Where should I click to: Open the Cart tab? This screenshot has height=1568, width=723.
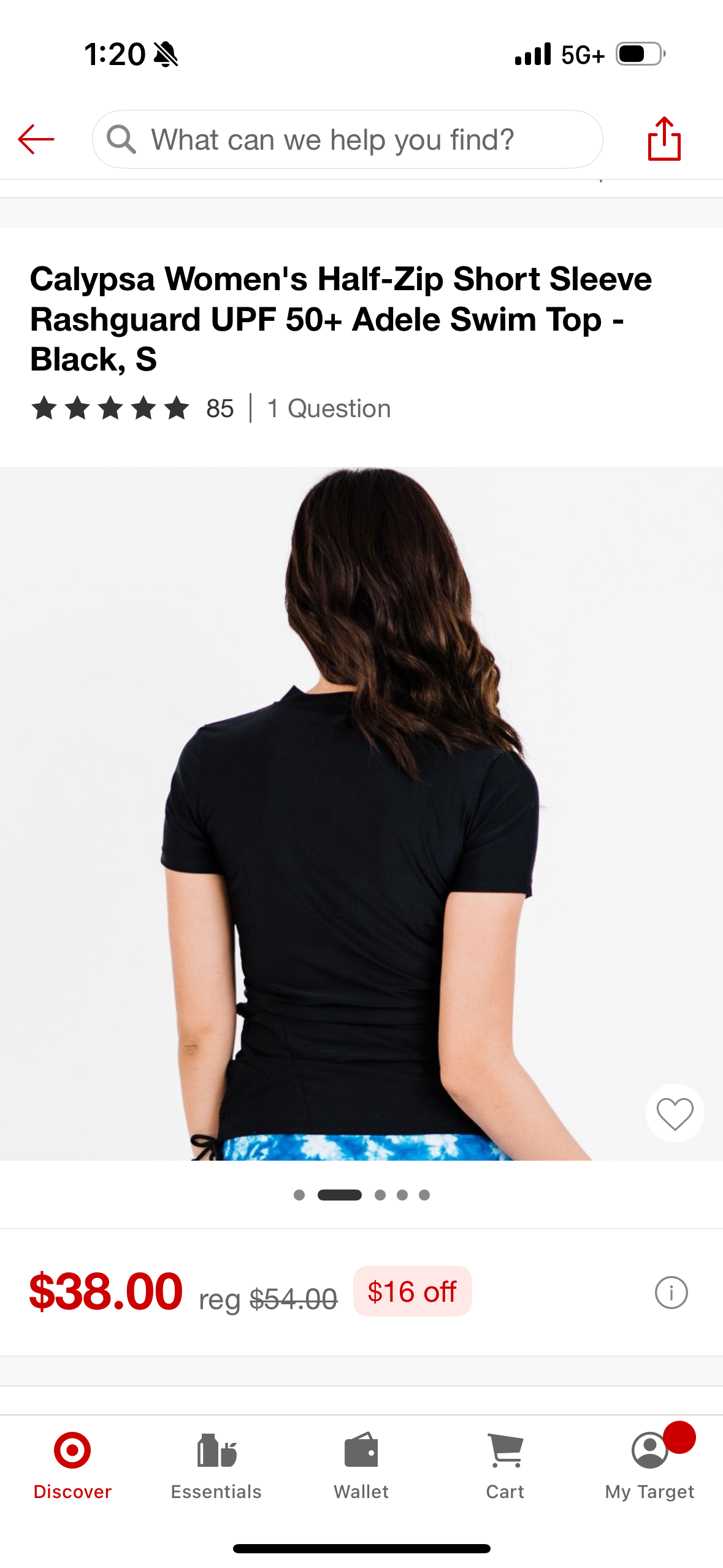505,1466
